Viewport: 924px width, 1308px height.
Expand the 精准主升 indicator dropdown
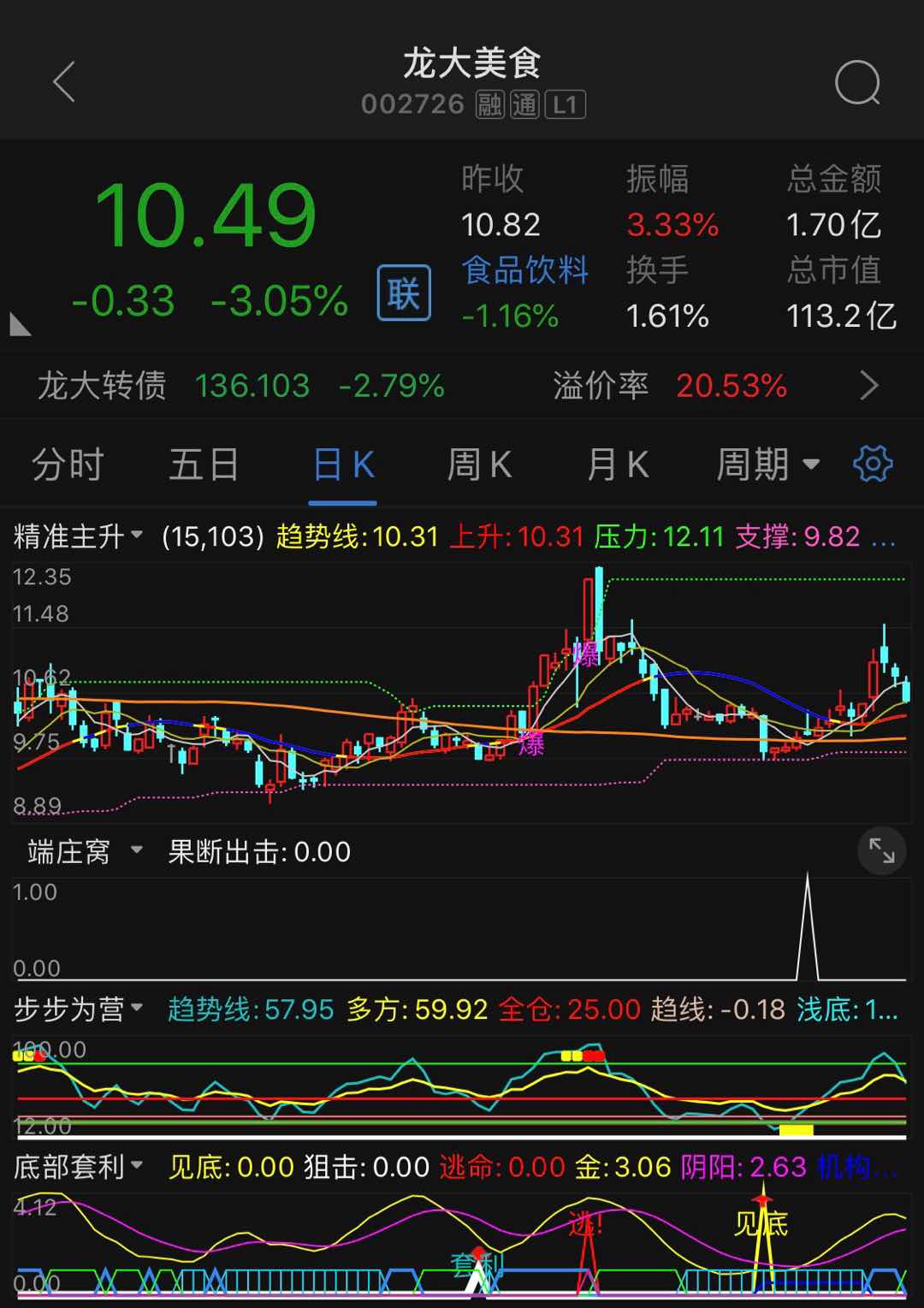78,536
